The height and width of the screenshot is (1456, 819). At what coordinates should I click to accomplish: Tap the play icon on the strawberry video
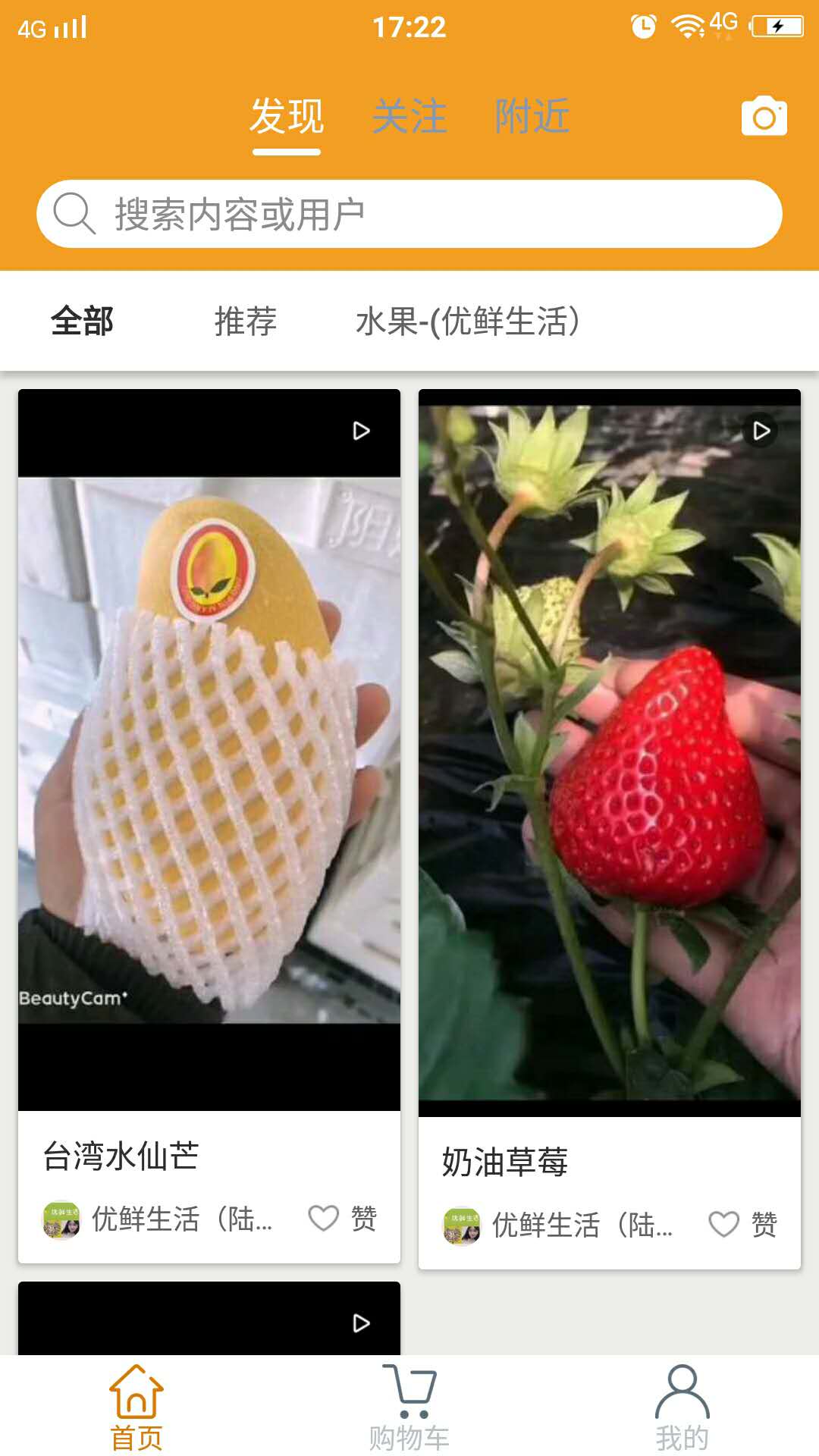(761, 429)
